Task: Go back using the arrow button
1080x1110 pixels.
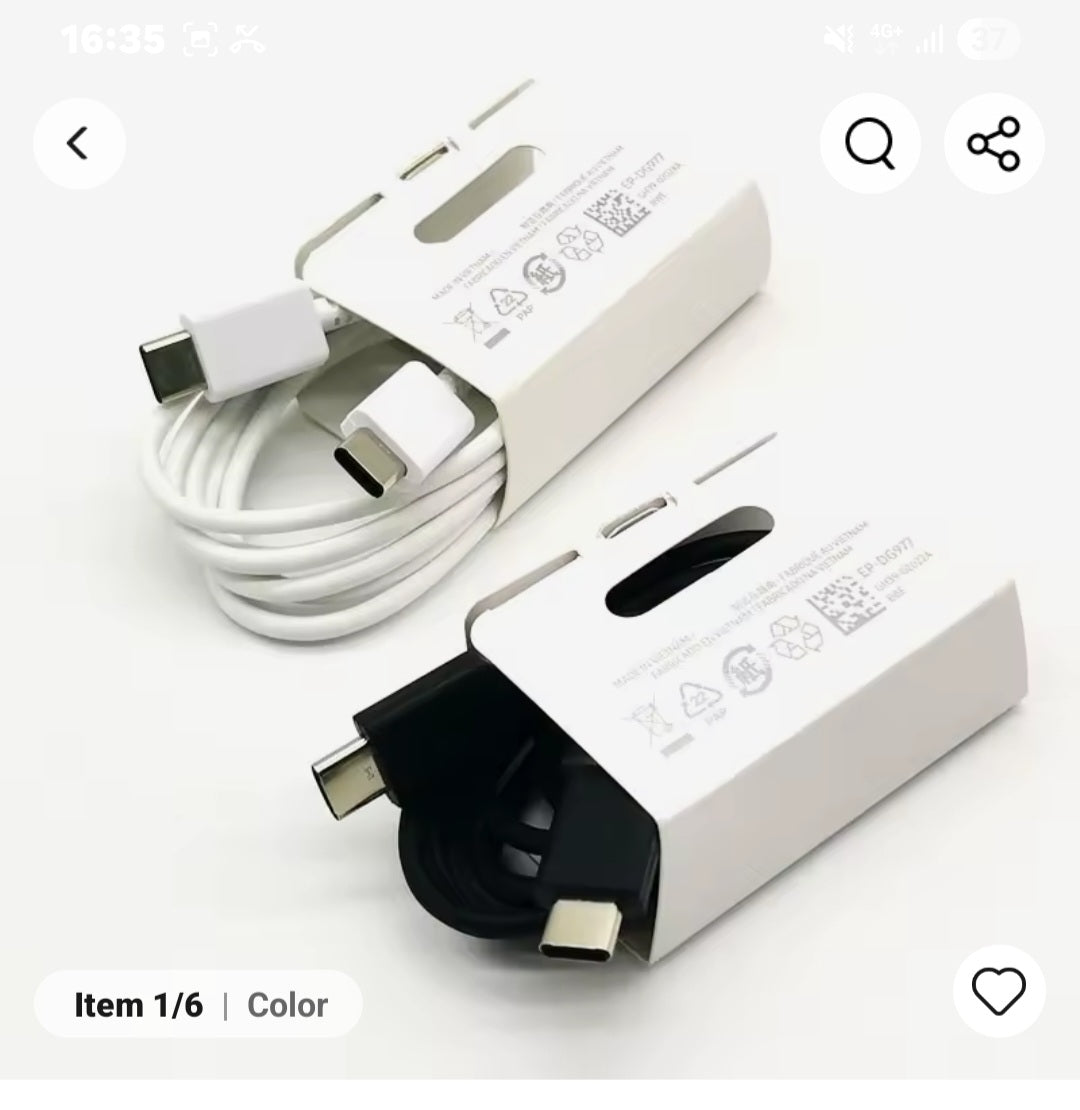Action: tap(79, 144)
